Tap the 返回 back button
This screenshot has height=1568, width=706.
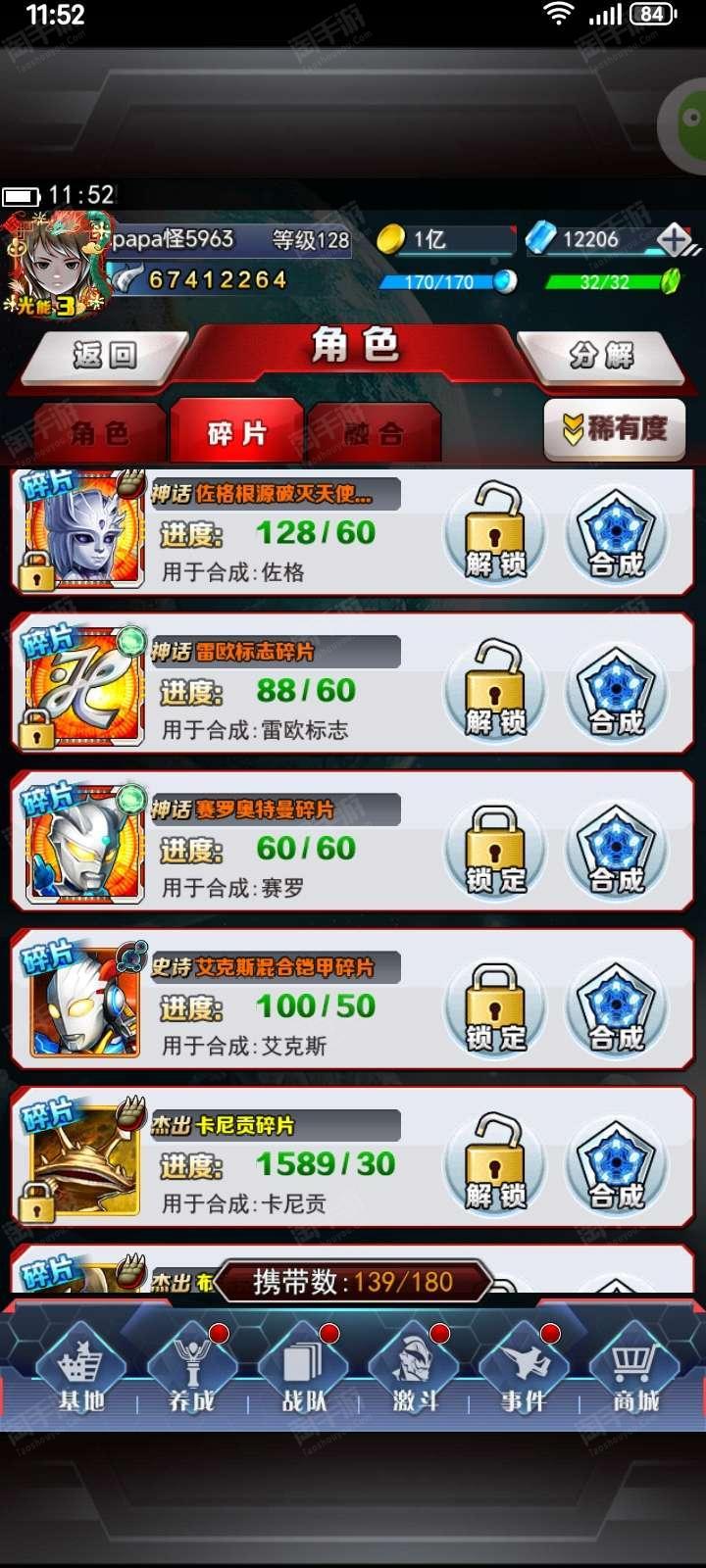(x=104, y=354)
